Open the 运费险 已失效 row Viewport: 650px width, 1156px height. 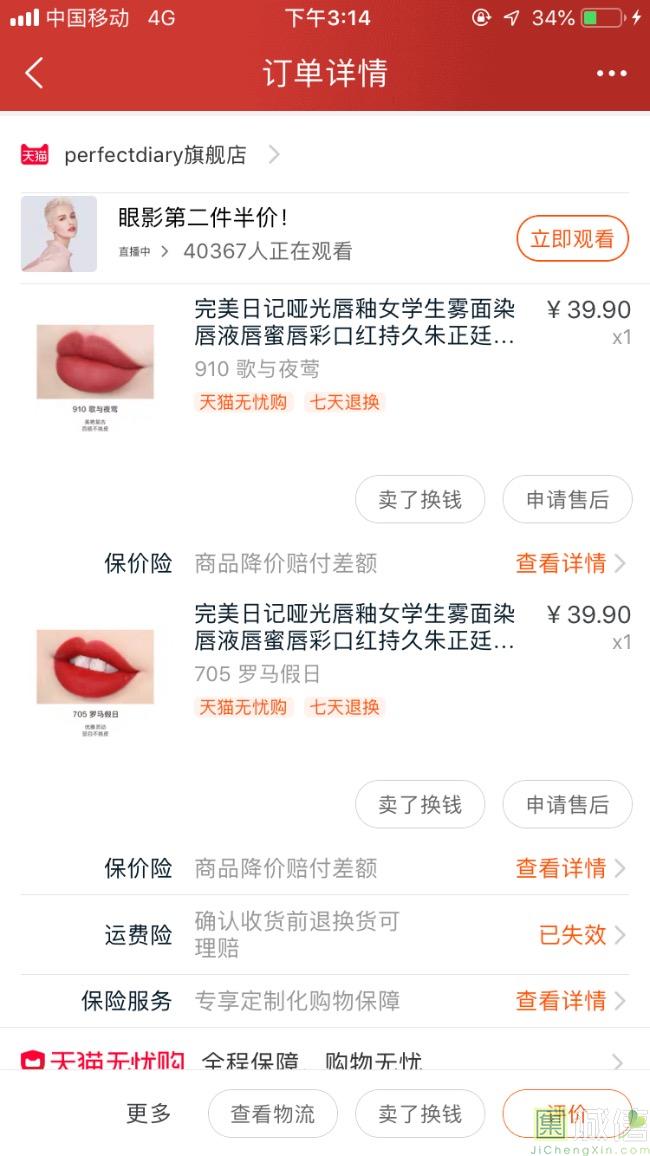[x=580, y=935]
